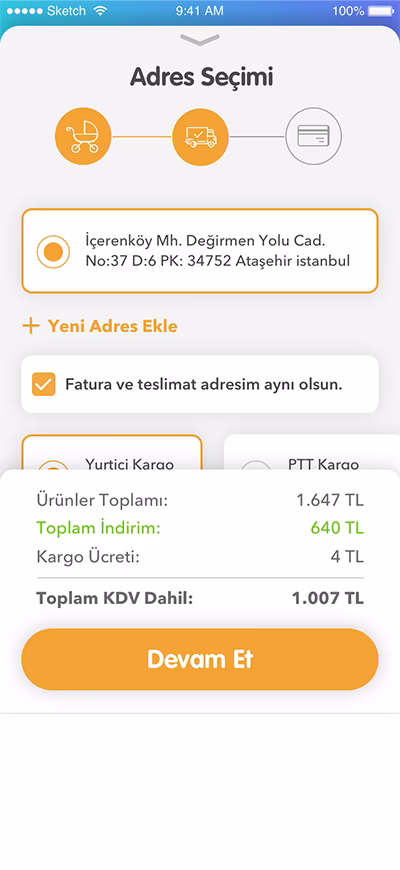The width and height of the screenshot is (400, 870).
Task: Uncheck Fatura ve teslimat adresim aynı olsun
Action: pyautogui.click(x=44, y=384)
